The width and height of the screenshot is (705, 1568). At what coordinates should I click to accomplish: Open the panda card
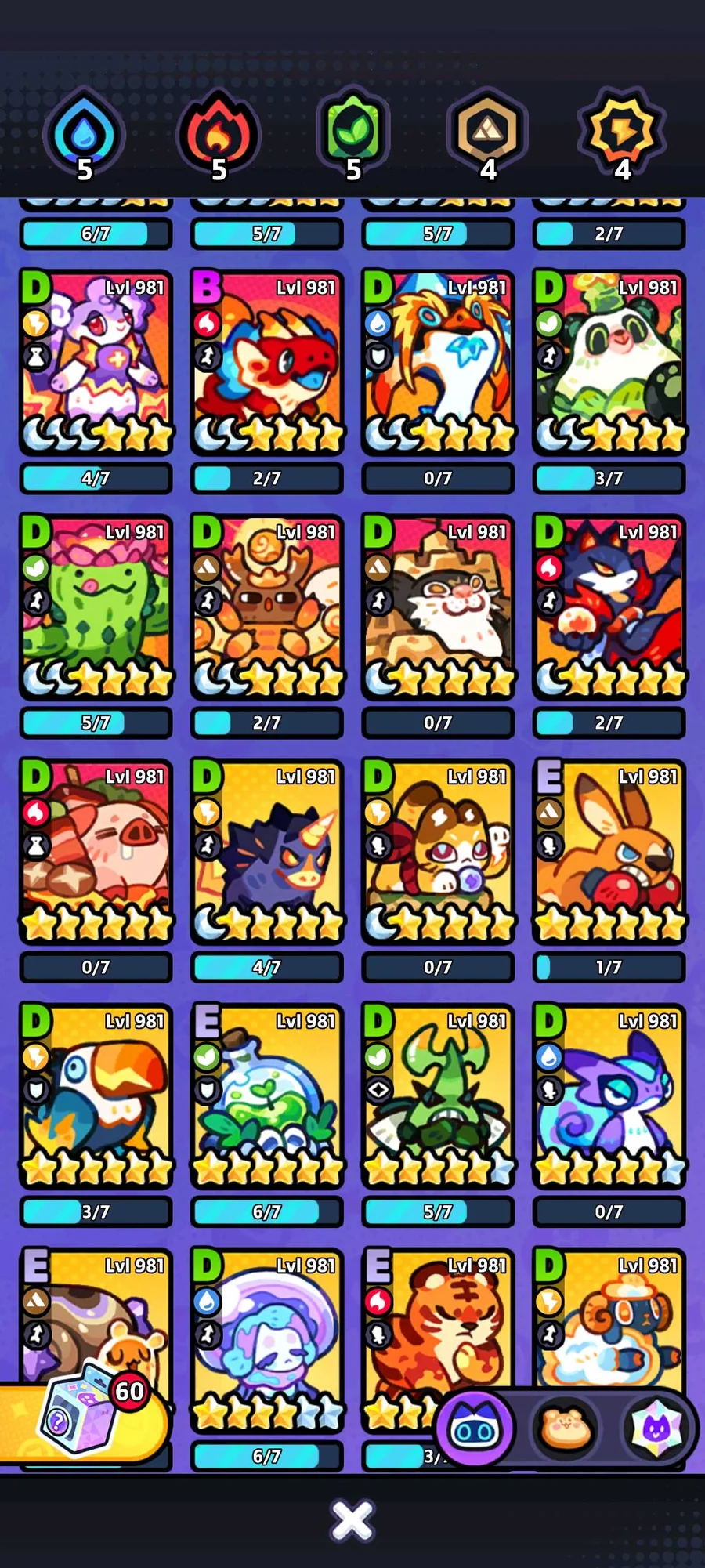pos(609,362)
